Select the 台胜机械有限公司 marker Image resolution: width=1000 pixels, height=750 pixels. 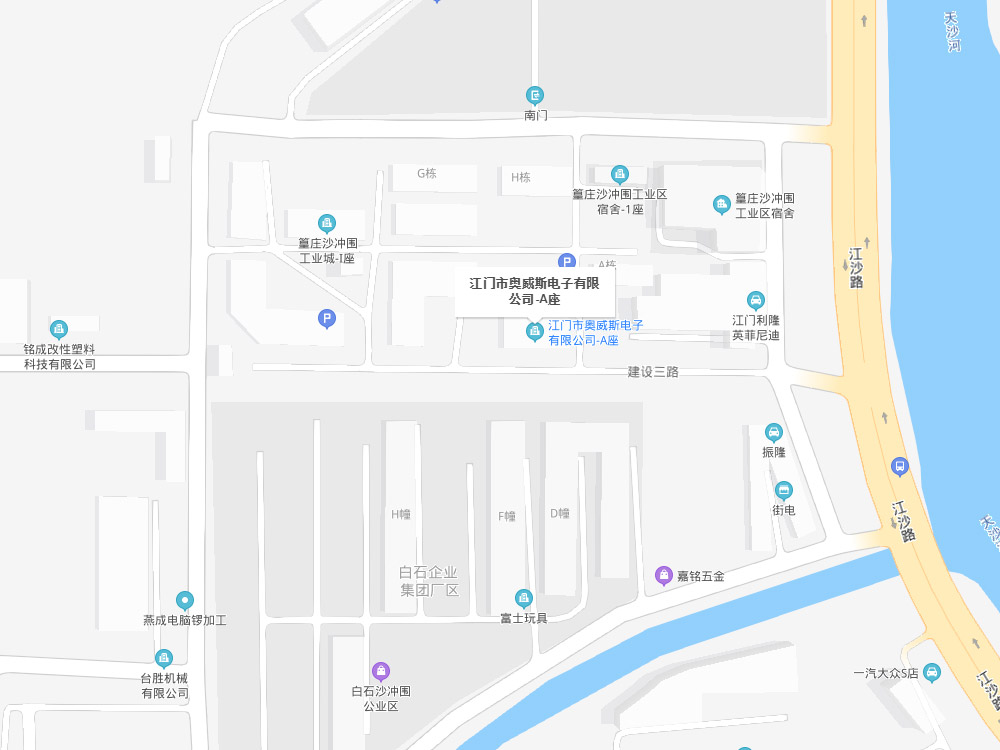[x=164, y=658]
